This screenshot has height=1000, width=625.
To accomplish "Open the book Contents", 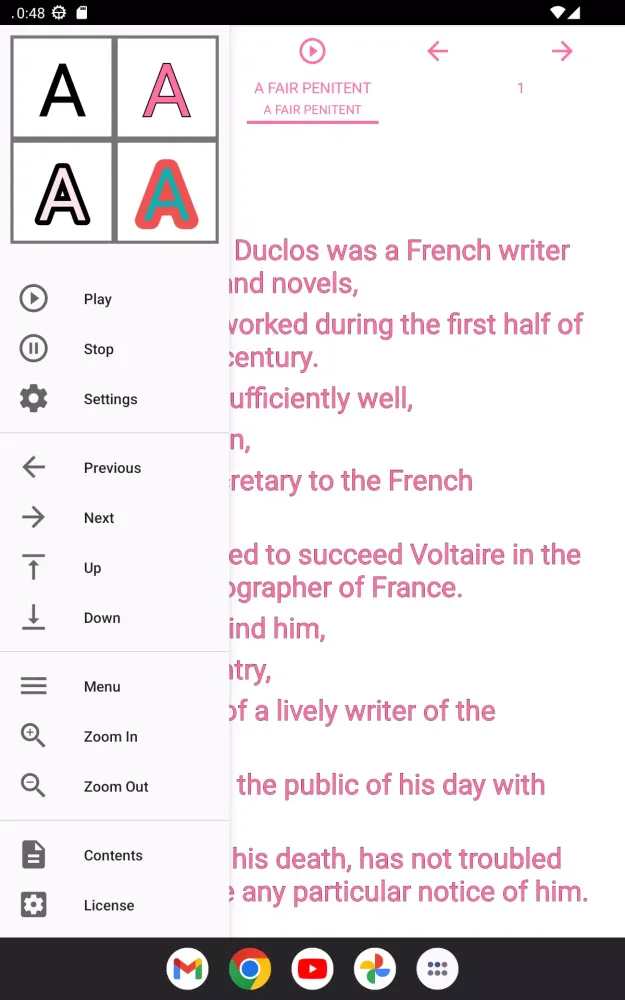I will 113,856.
